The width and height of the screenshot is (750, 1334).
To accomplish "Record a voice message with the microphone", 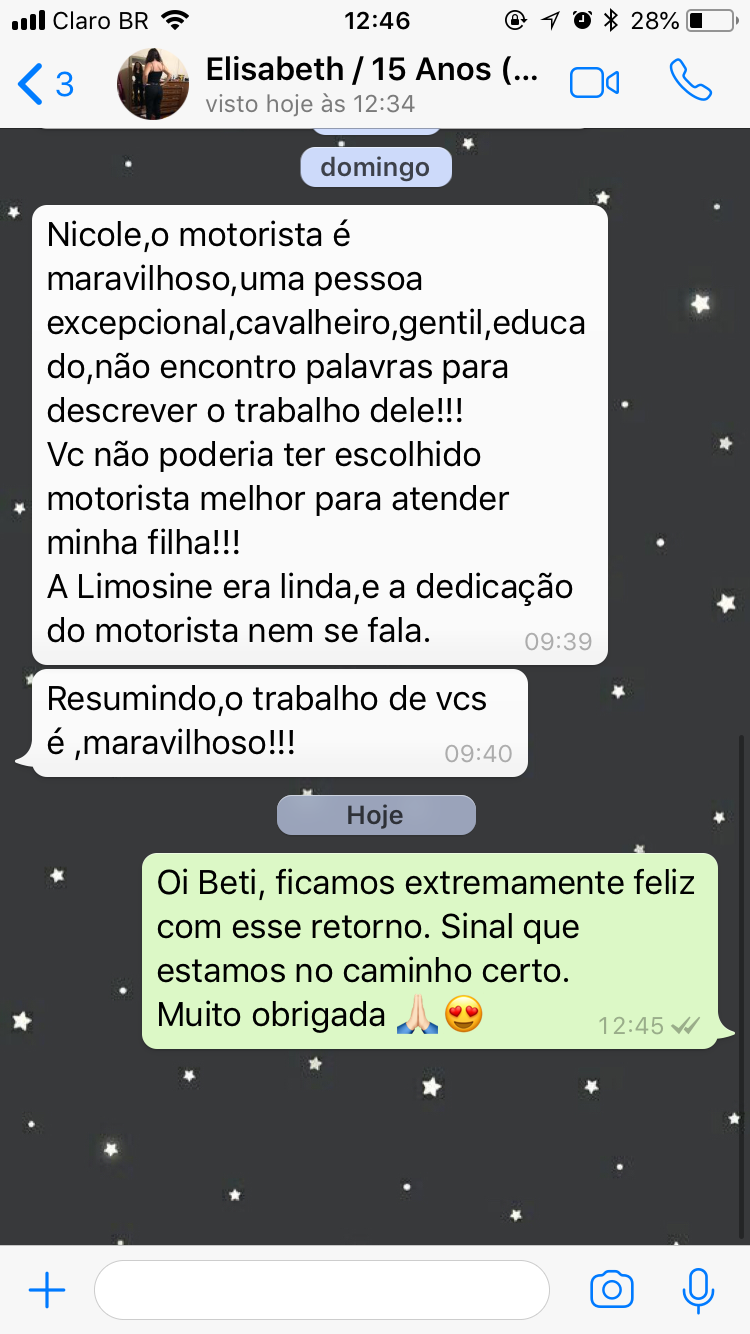I will click(696, 1289).
